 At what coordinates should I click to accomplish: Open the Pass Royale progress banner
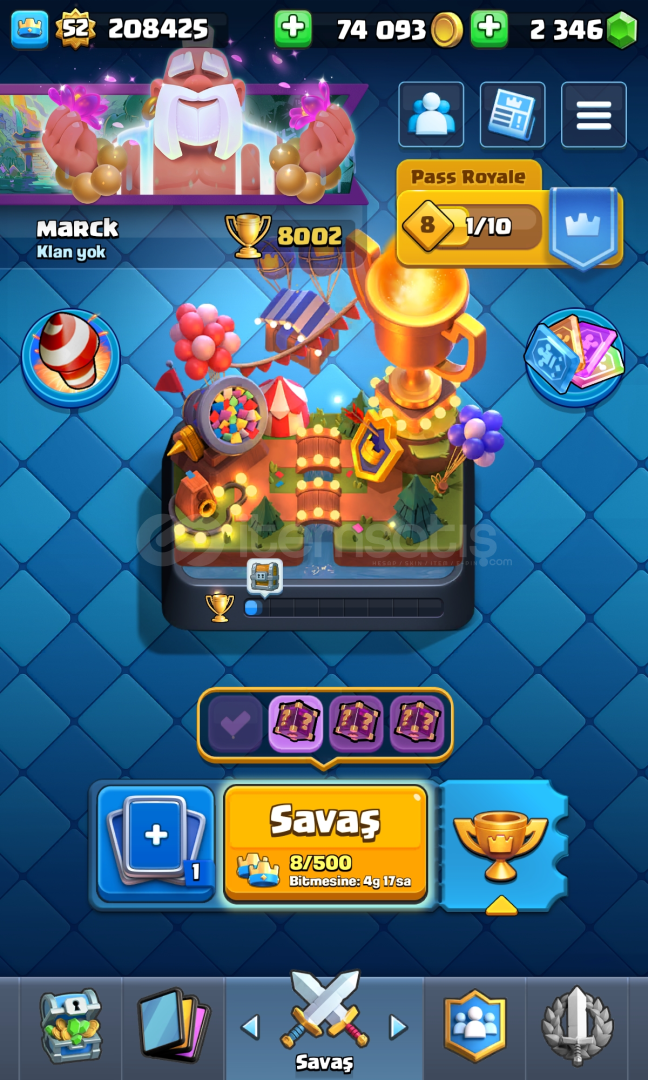[510, 218]
